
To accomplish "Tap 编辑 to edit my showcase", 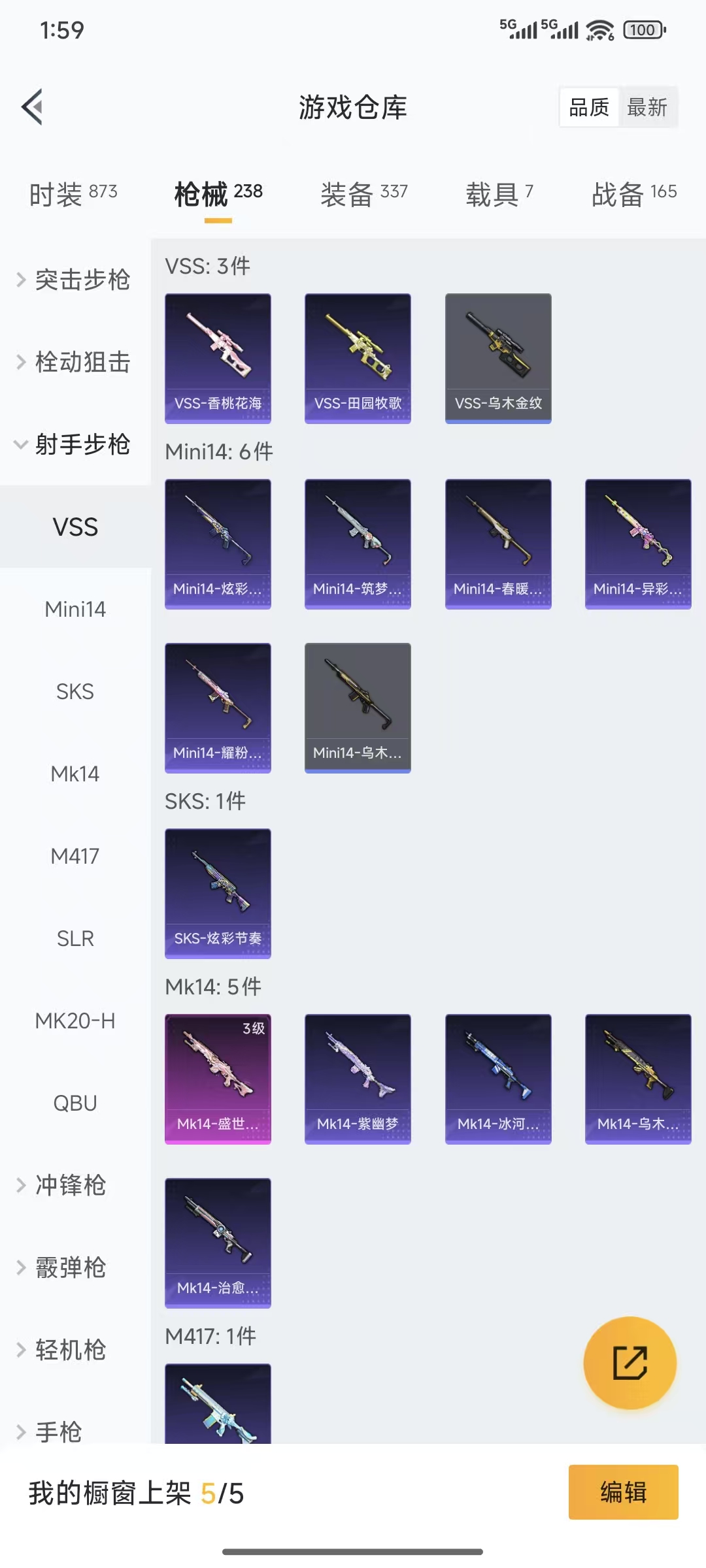I will [623, 1492].
